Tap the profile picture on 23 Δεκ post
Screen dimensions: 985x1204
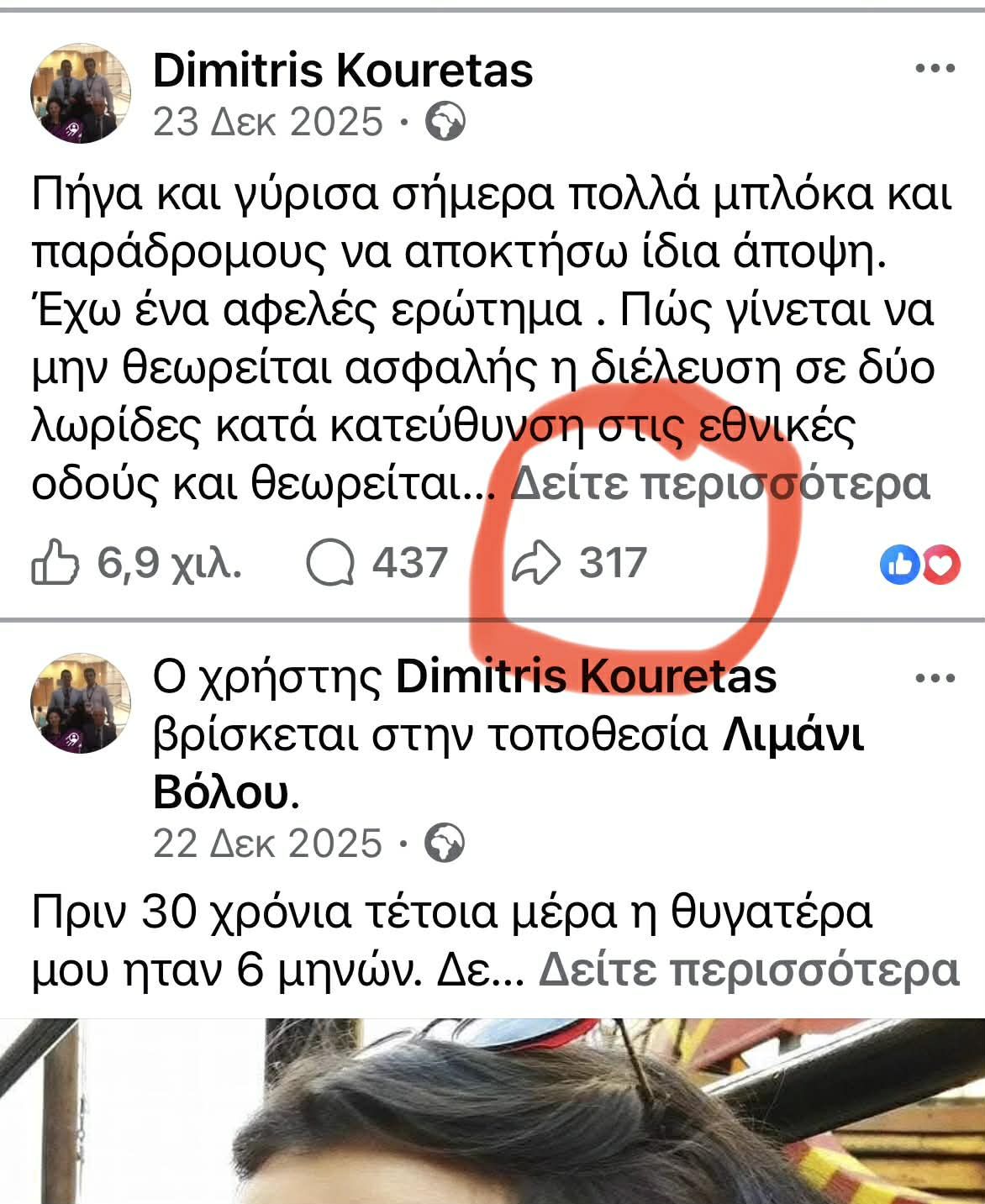81,93
